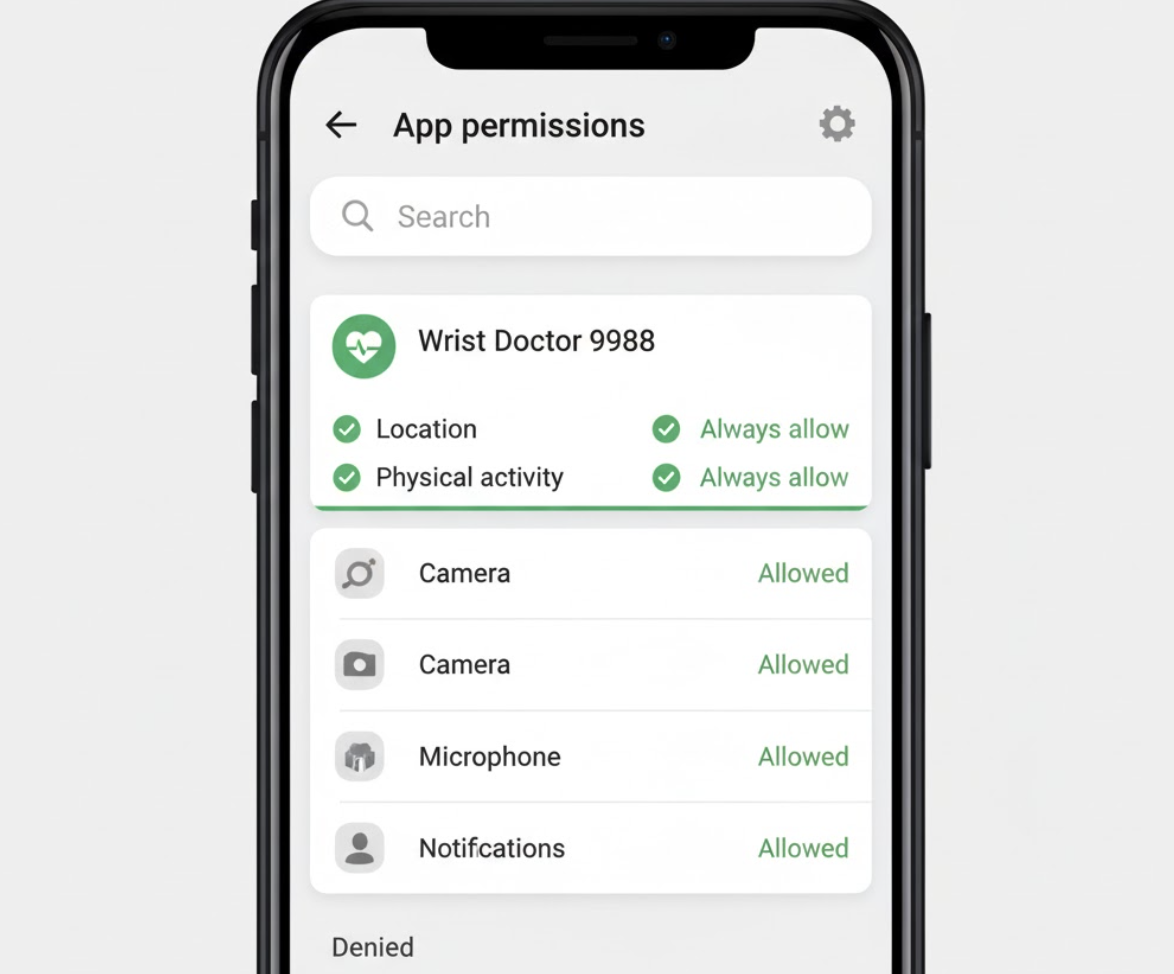Open the Notifcations permission row
The width and height of the screenshot is (1174, 974).
590,848
